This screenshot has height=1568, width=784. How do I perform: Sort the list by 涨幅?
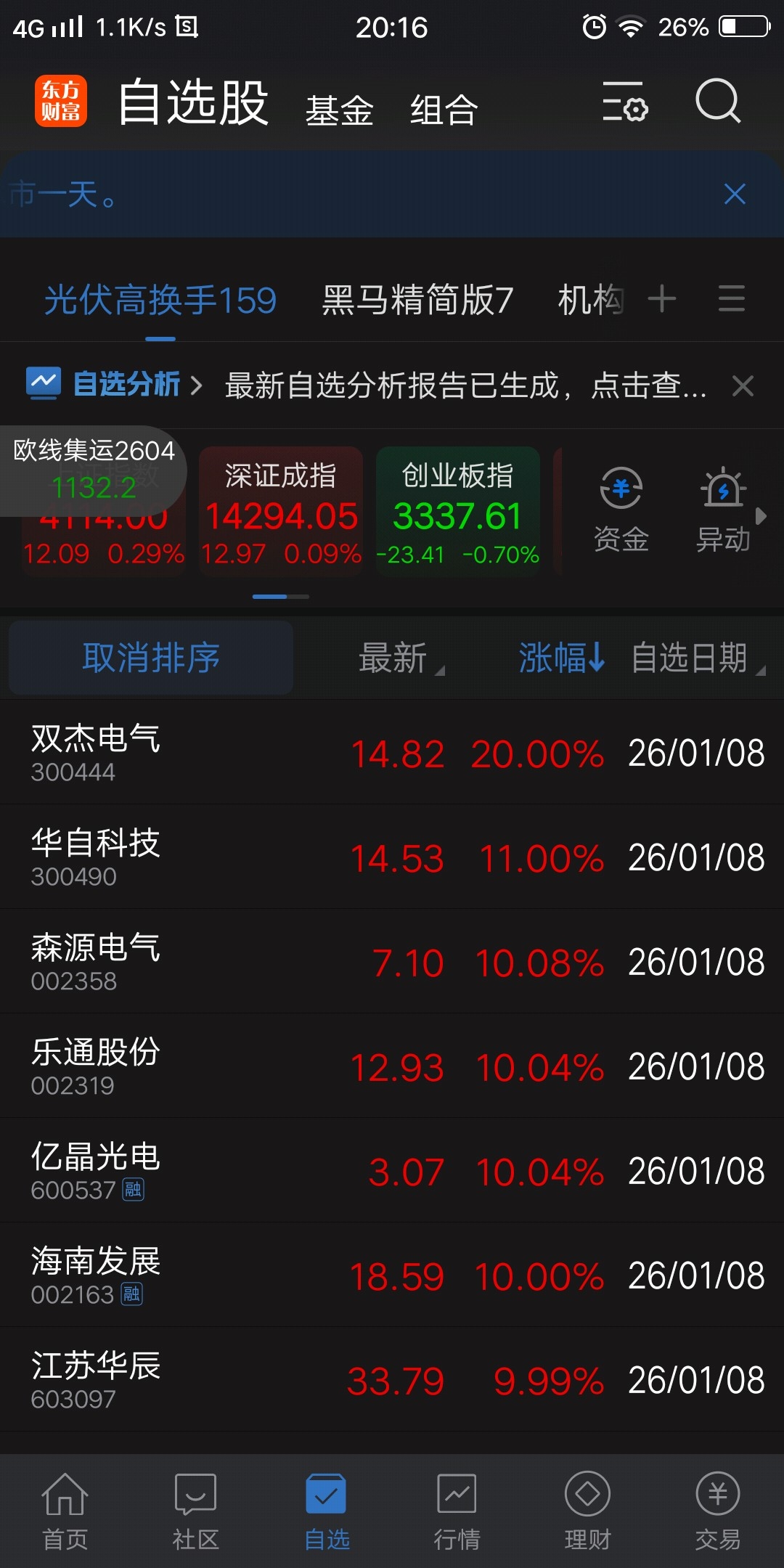click(x=560, y=658)
